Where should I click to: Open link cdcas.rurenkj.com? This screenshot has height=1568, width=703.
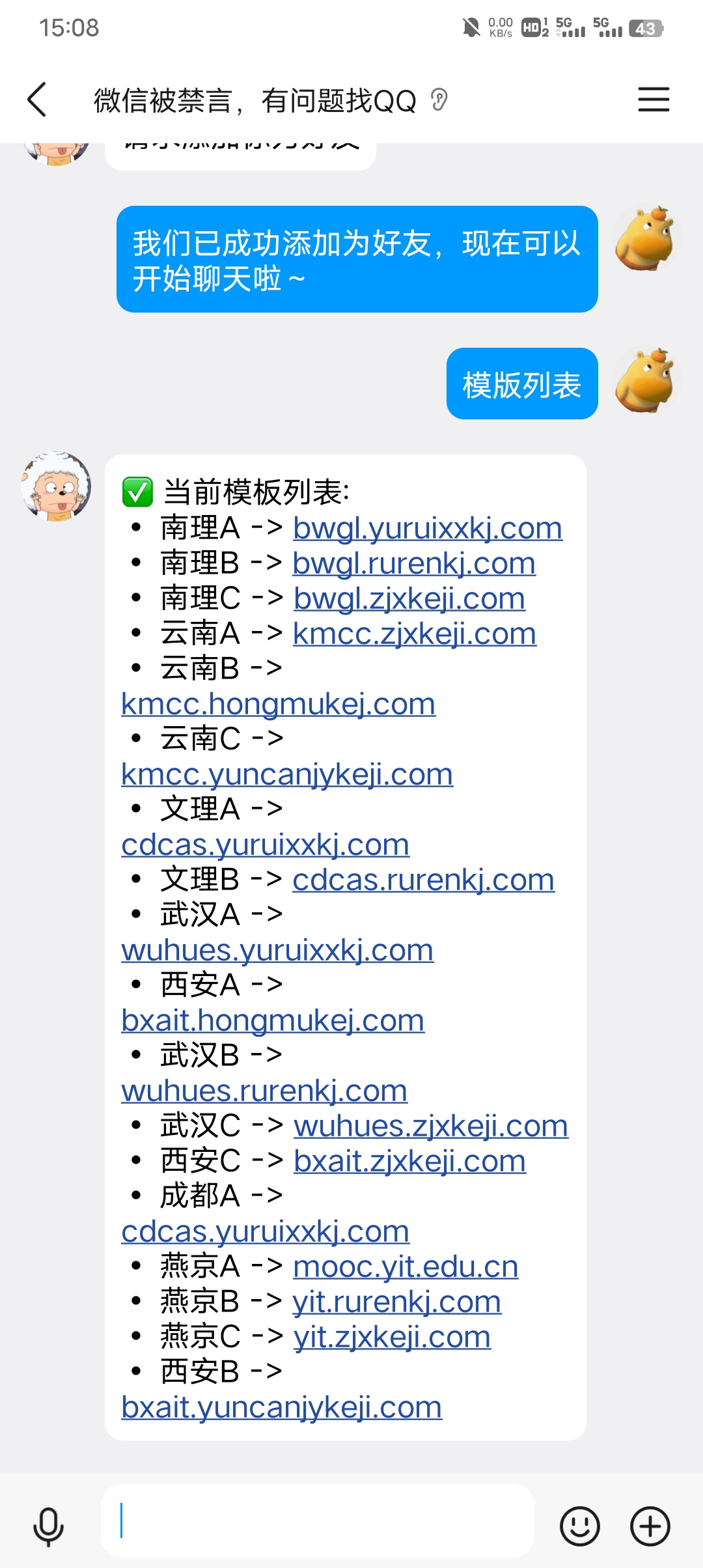(422, 878)
